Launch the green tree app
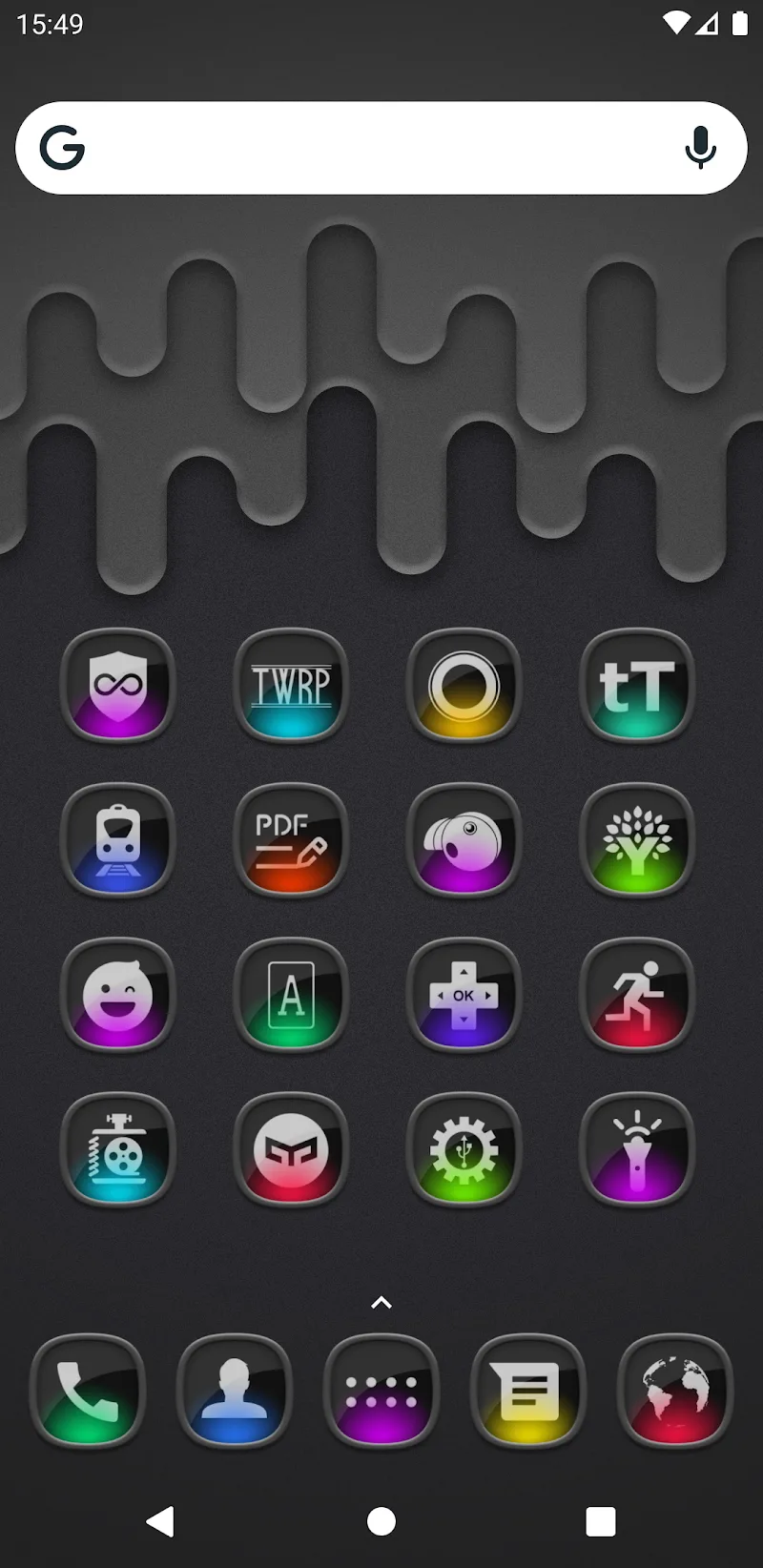Image resolution: width=763 pixels, height=1568 pixels. (636, 840)
